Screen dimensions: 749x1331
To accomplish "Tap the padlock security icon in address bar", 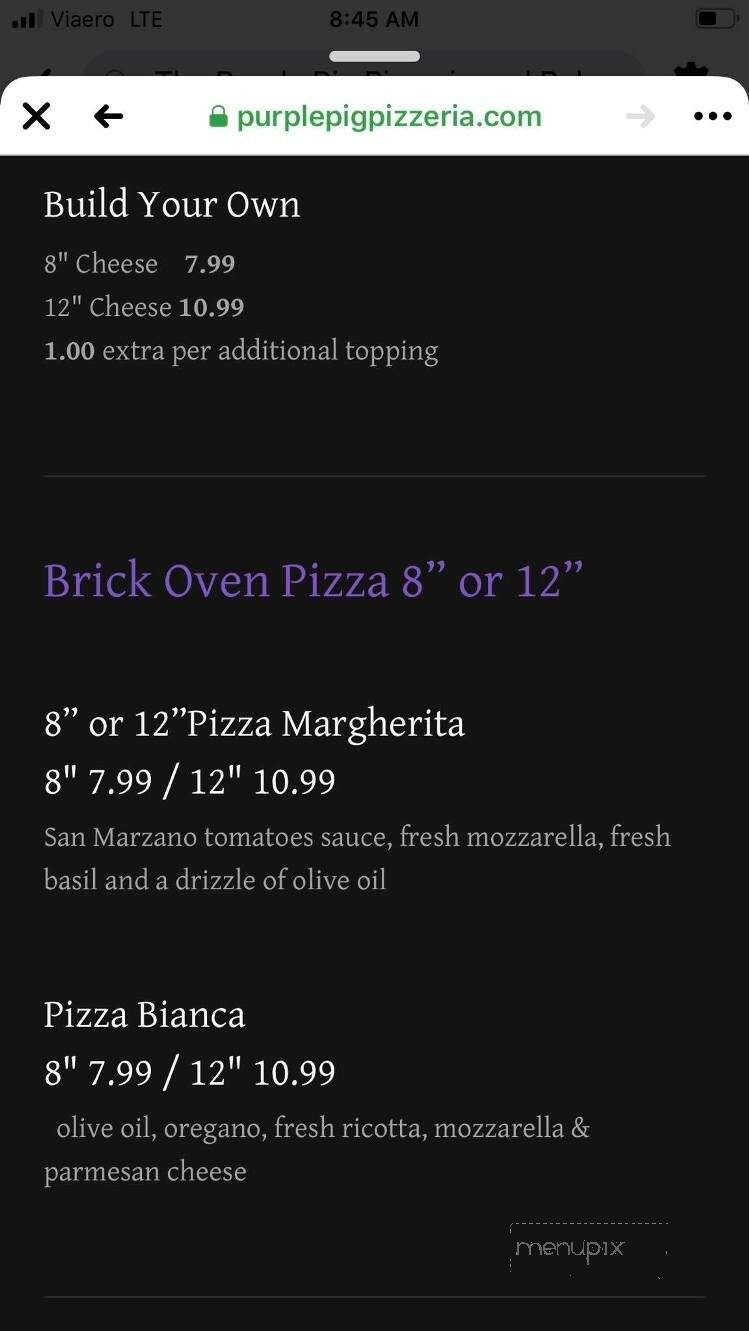I will tap(219, 116).
